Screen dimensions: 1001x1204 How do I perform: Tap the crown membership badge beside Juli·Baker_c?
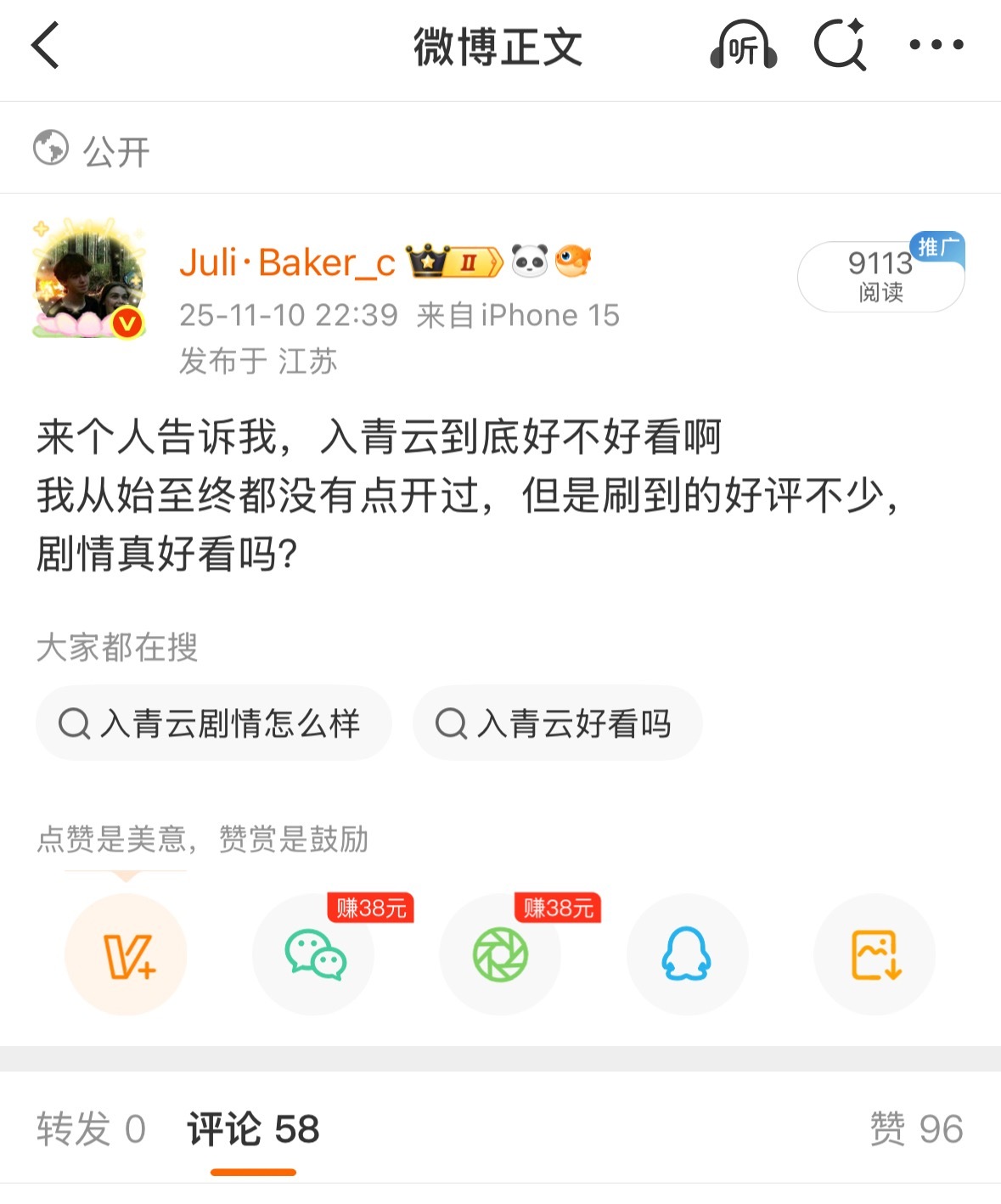453,262
